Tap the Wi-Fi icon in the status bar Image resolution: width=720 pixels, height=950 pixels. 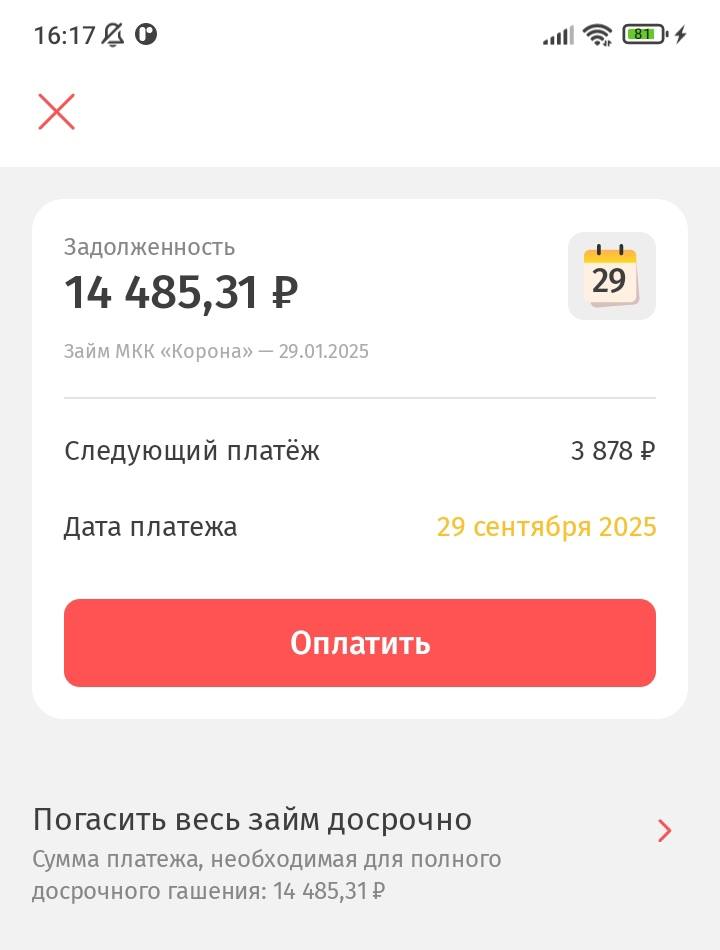[x=596, y=33]
